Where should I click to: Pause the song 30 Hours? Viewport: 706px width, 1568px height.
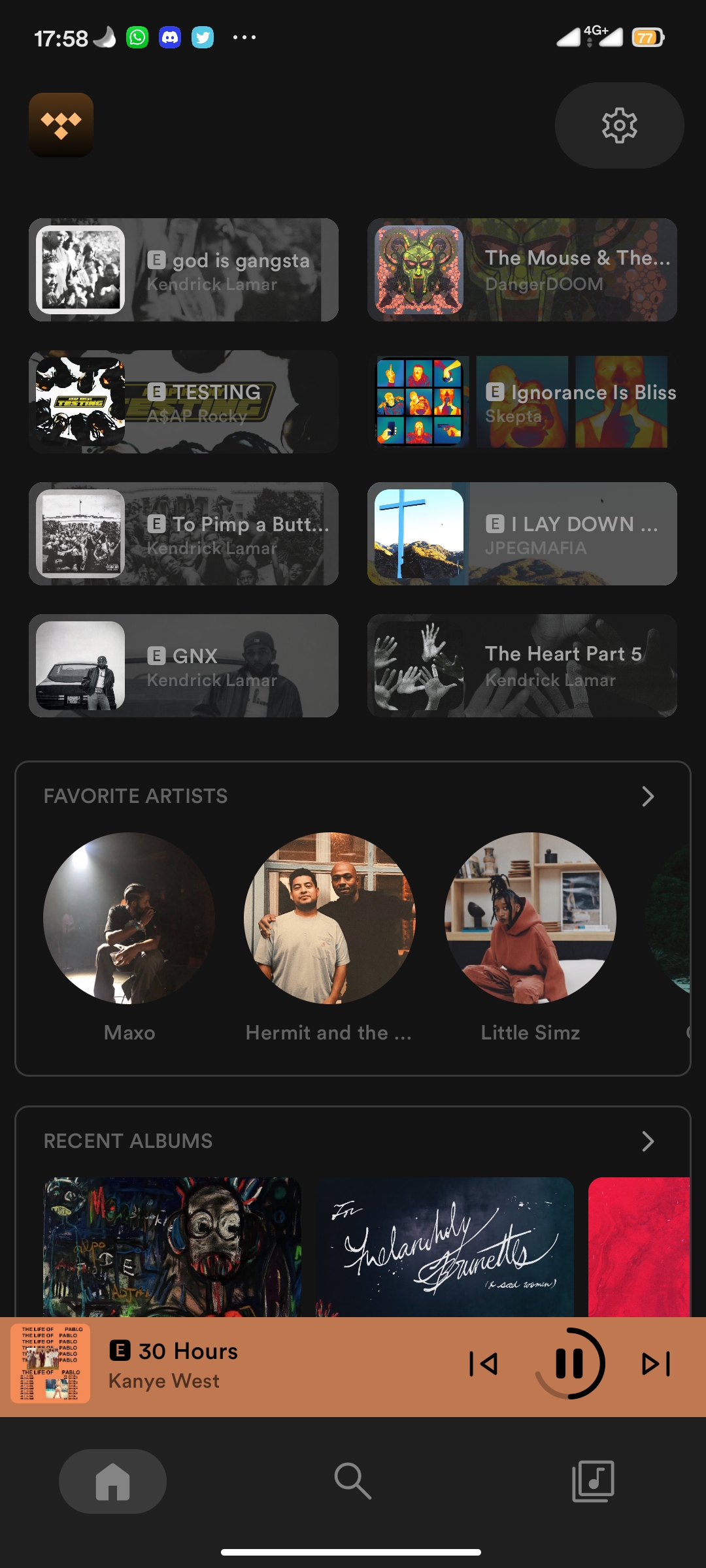tap(570, 1364)
